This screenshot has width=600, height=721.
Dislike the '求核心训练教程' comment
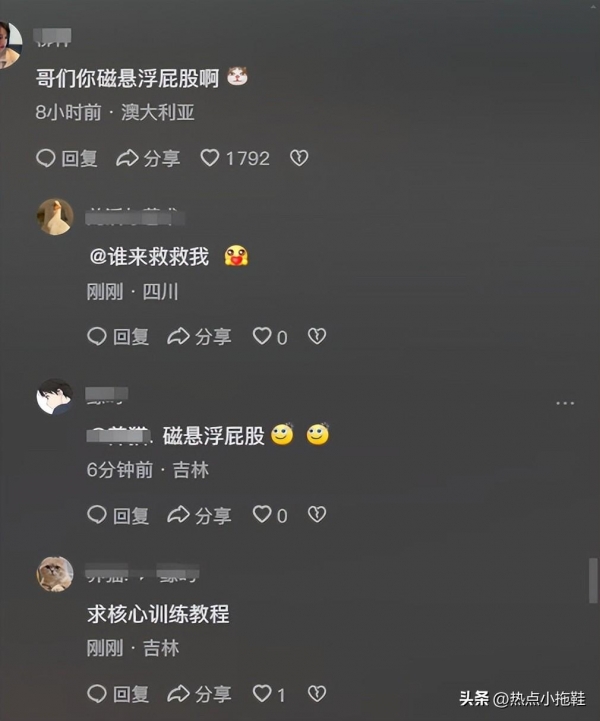click(317, 693)
